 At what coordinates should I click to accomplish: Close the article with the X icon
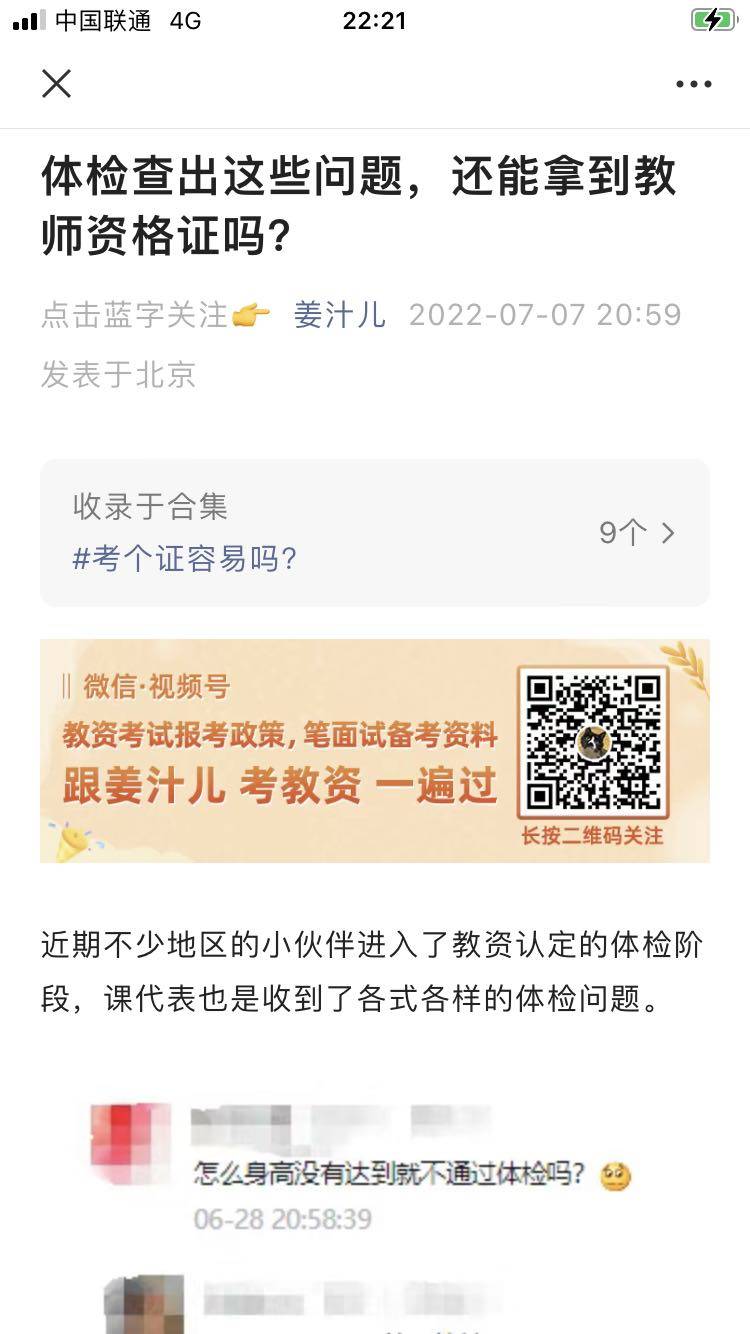[57, 84]
